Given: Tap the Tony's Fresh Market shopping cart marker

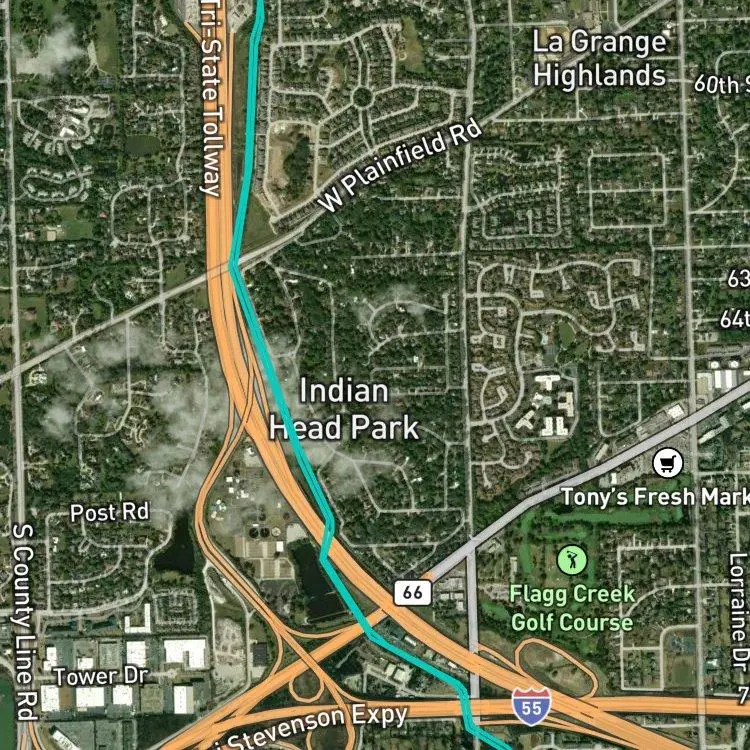Looking at the screenshot, I should [x=668, y=463].
